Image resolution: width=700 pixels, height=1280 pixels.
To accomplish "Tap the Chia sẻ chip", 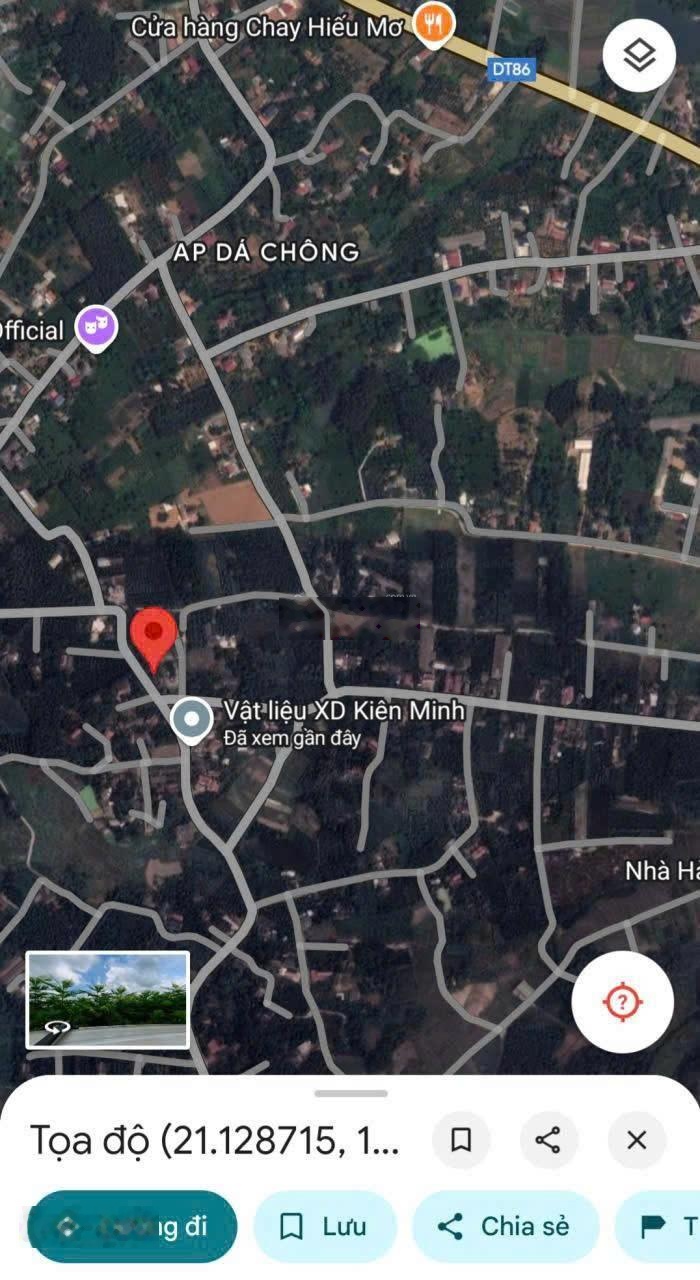I will [x=505, y=1226].
